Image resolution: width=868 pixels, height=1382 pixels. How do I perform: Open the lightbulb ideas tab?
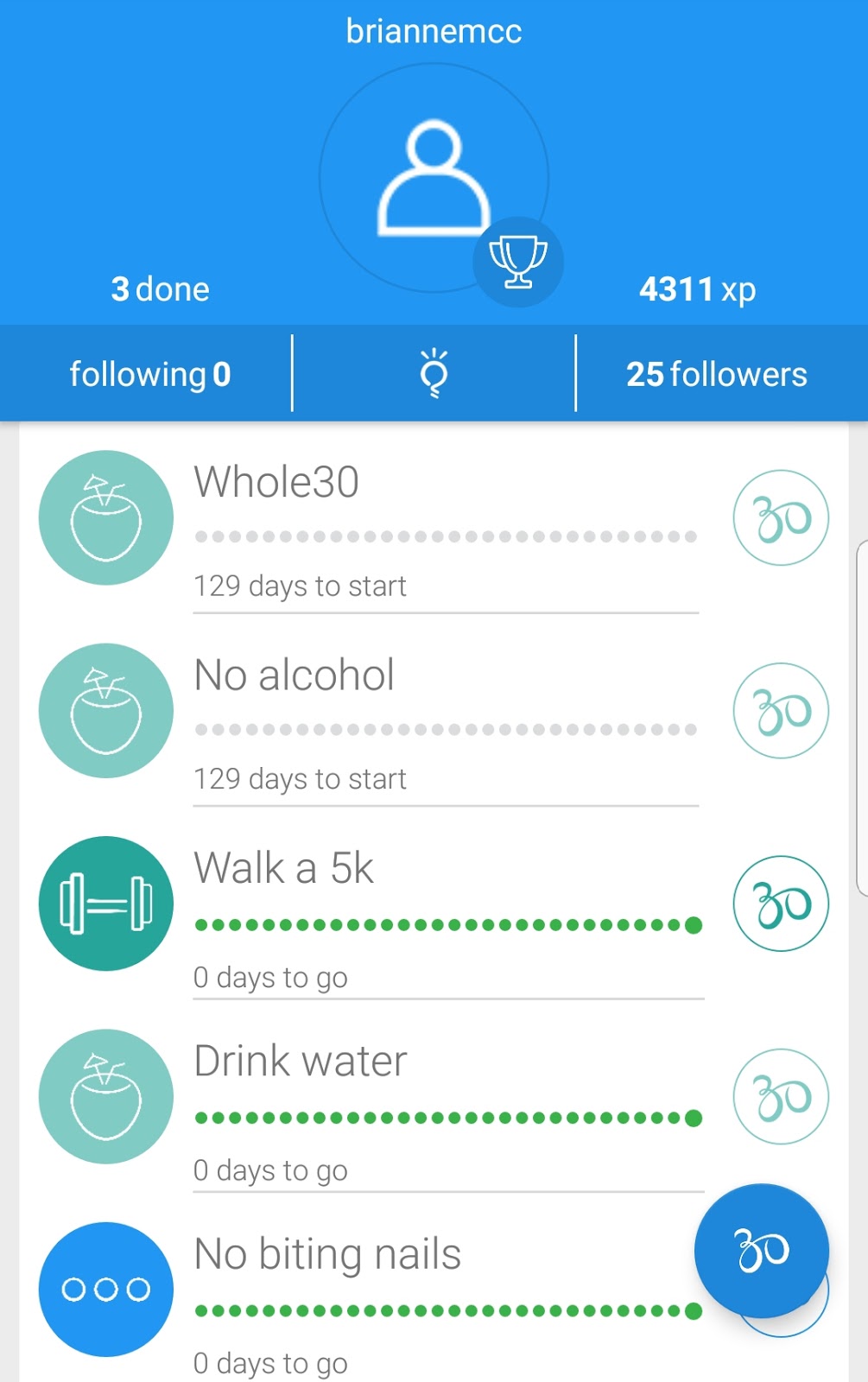[434, 374]
